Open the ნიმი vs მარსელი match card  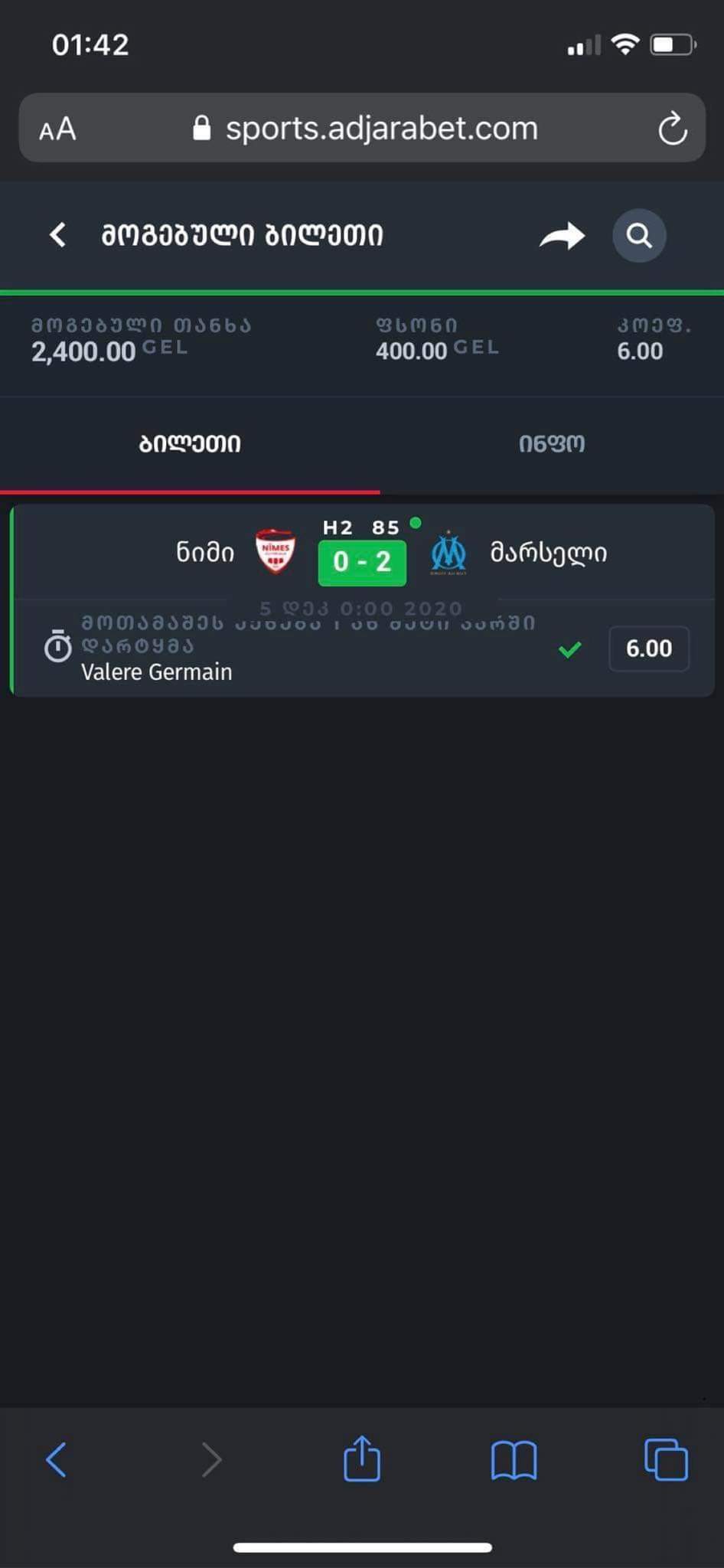click(x=363, y=553)
